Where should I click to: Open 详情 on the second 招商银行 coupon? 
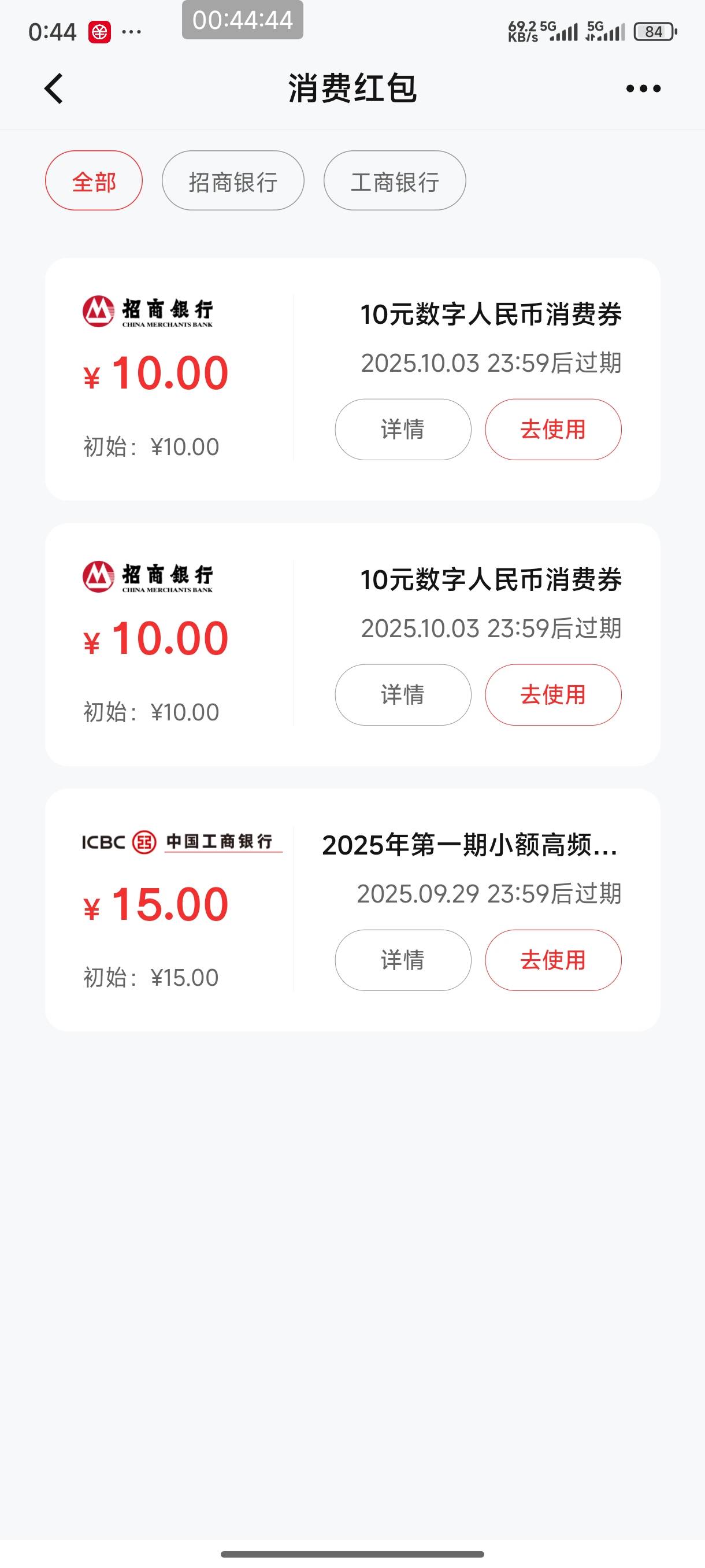pos(403,694)
